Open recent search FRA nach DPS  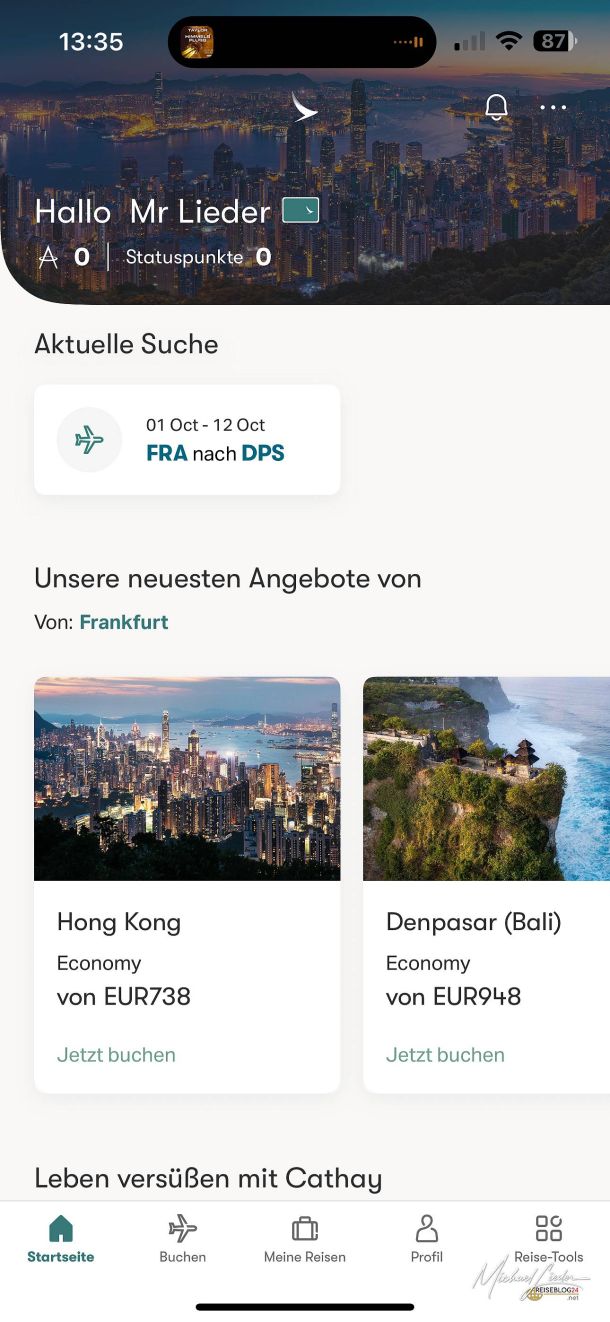click(x=187, y=440)
